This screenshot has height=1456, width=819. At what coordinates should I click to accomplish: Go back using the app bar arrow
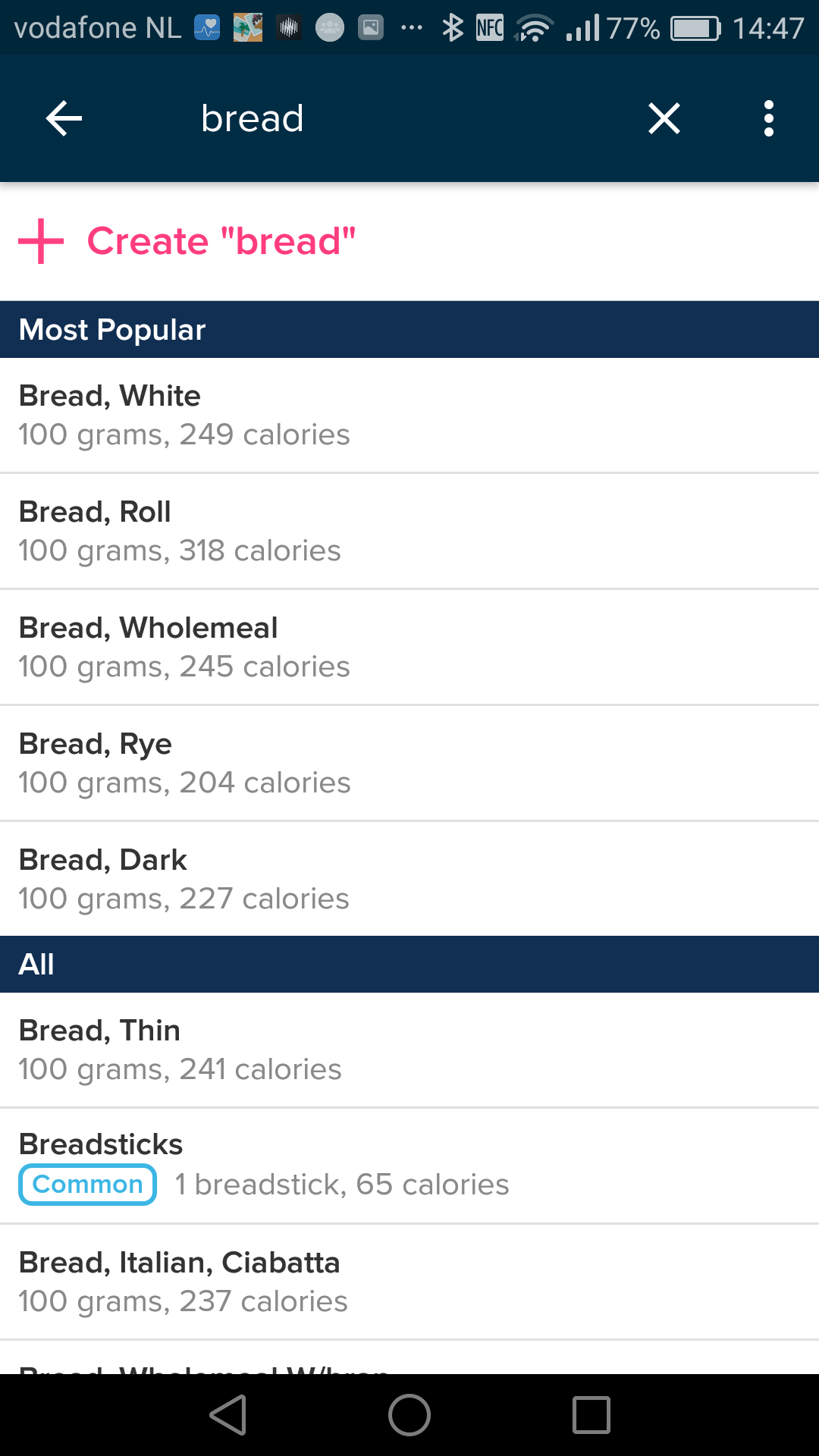tap(64, 118)
